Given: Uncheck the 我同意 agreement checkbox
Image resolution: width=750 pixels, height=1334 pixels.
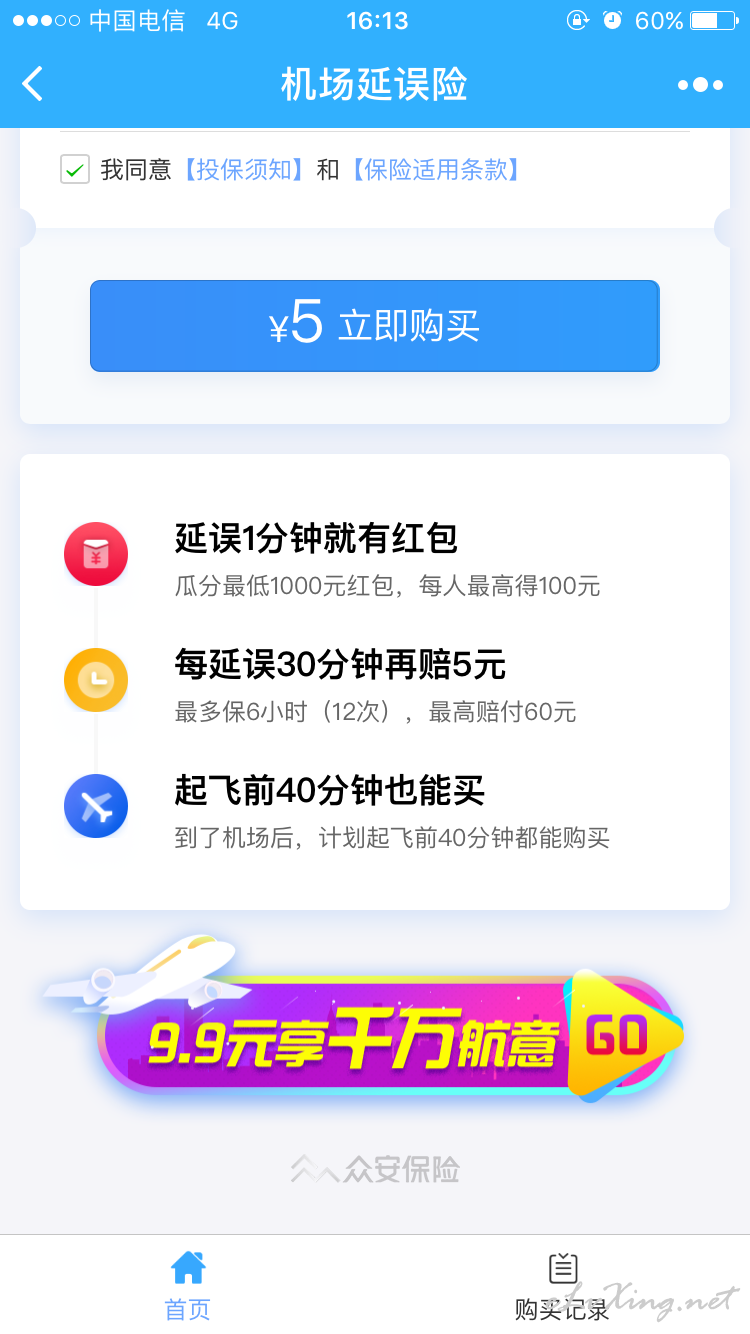Looking at the screenshot, I should pos(75,170).
